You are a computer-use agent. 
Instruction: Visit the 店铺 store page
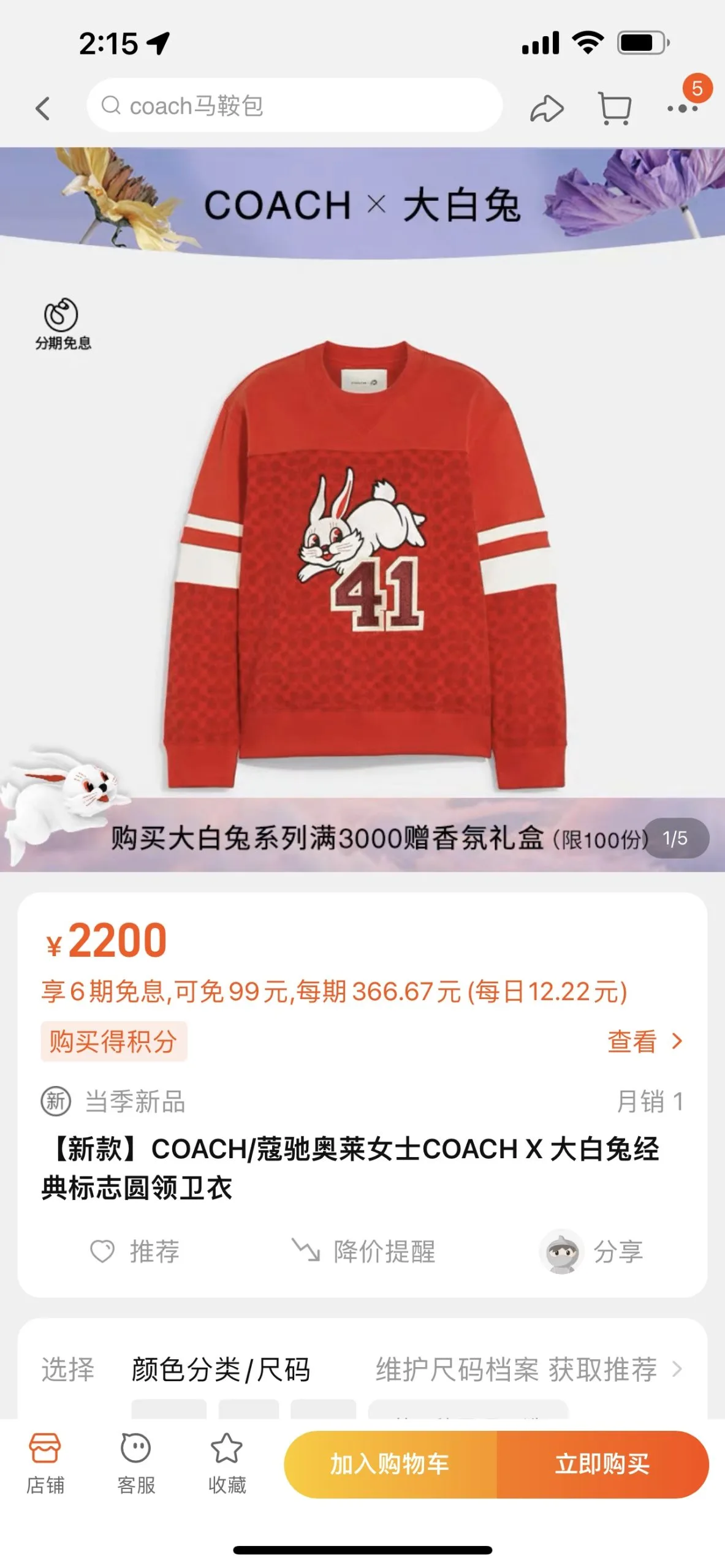click(45, 1464)
